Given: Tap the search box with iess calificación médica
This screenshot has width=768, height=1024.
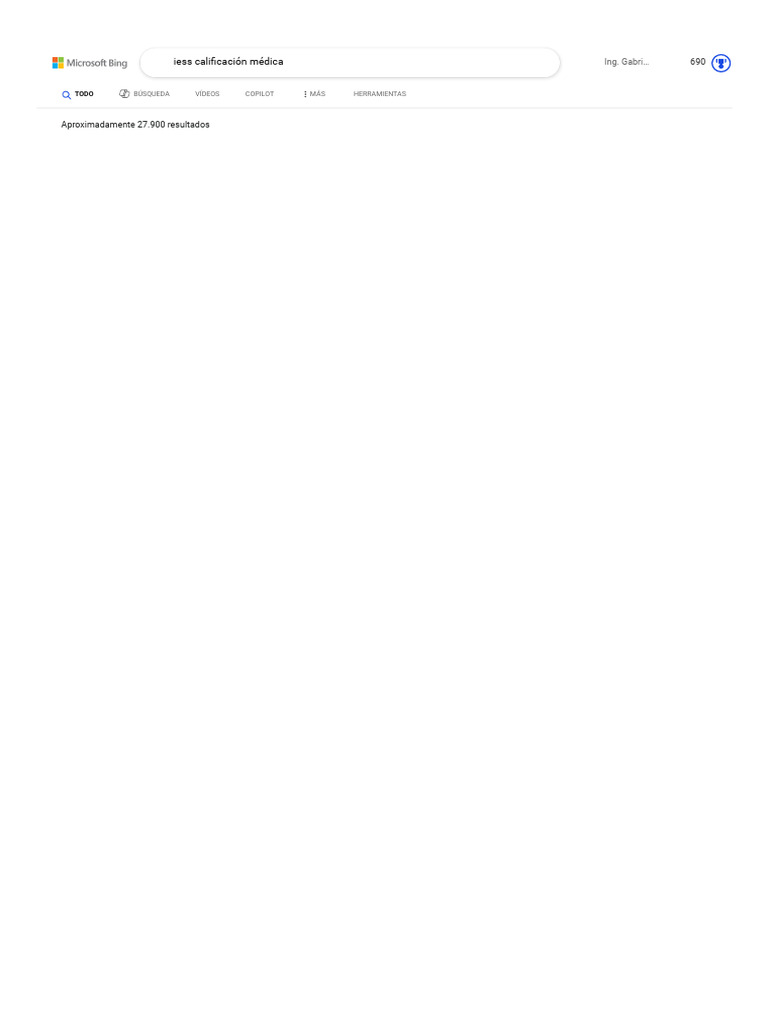Looking at the screenshot, I should pyautogui.click(x=349, y=62).
